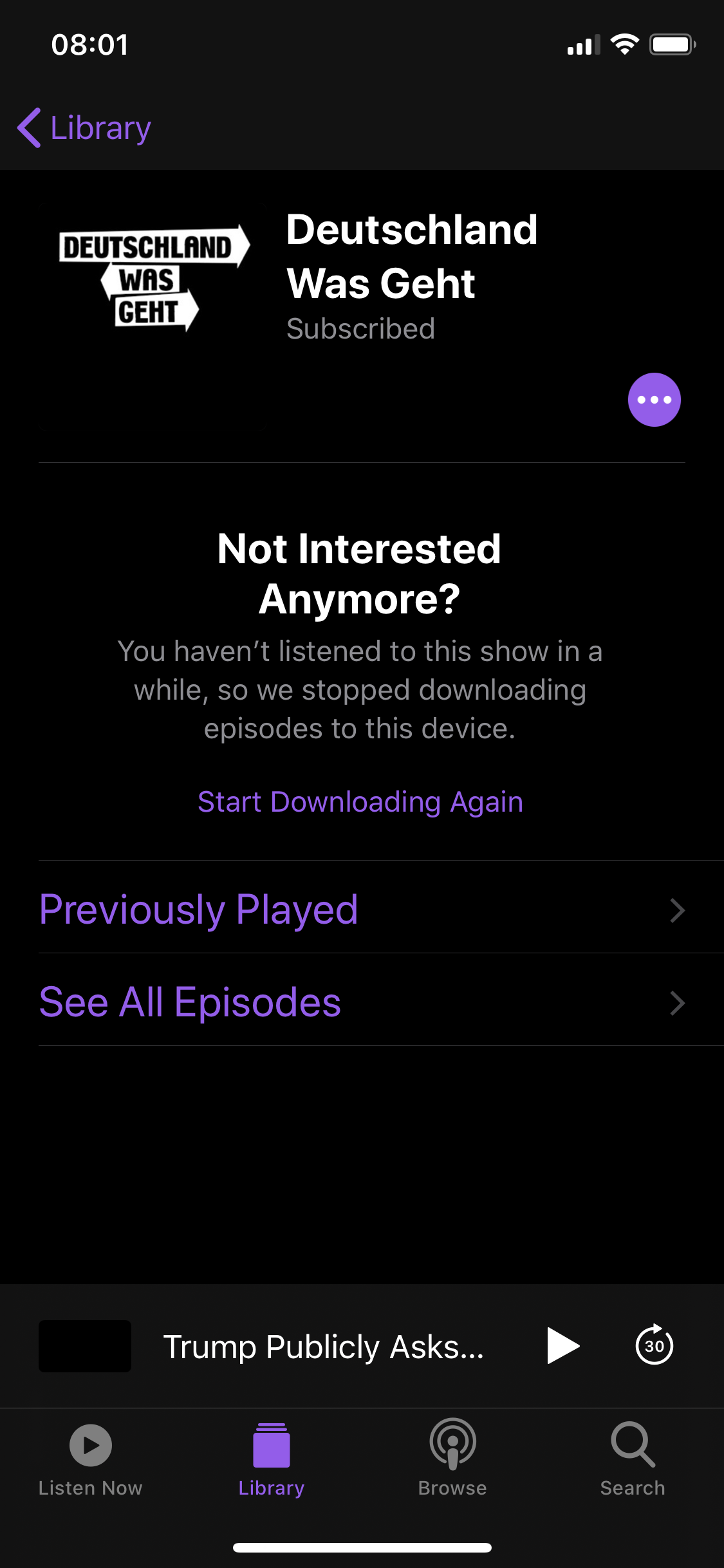Image resolution: width=724 pixels, height=1568 pixels.
Task: Tap Start Downloading Again
Action: (360, 802)
